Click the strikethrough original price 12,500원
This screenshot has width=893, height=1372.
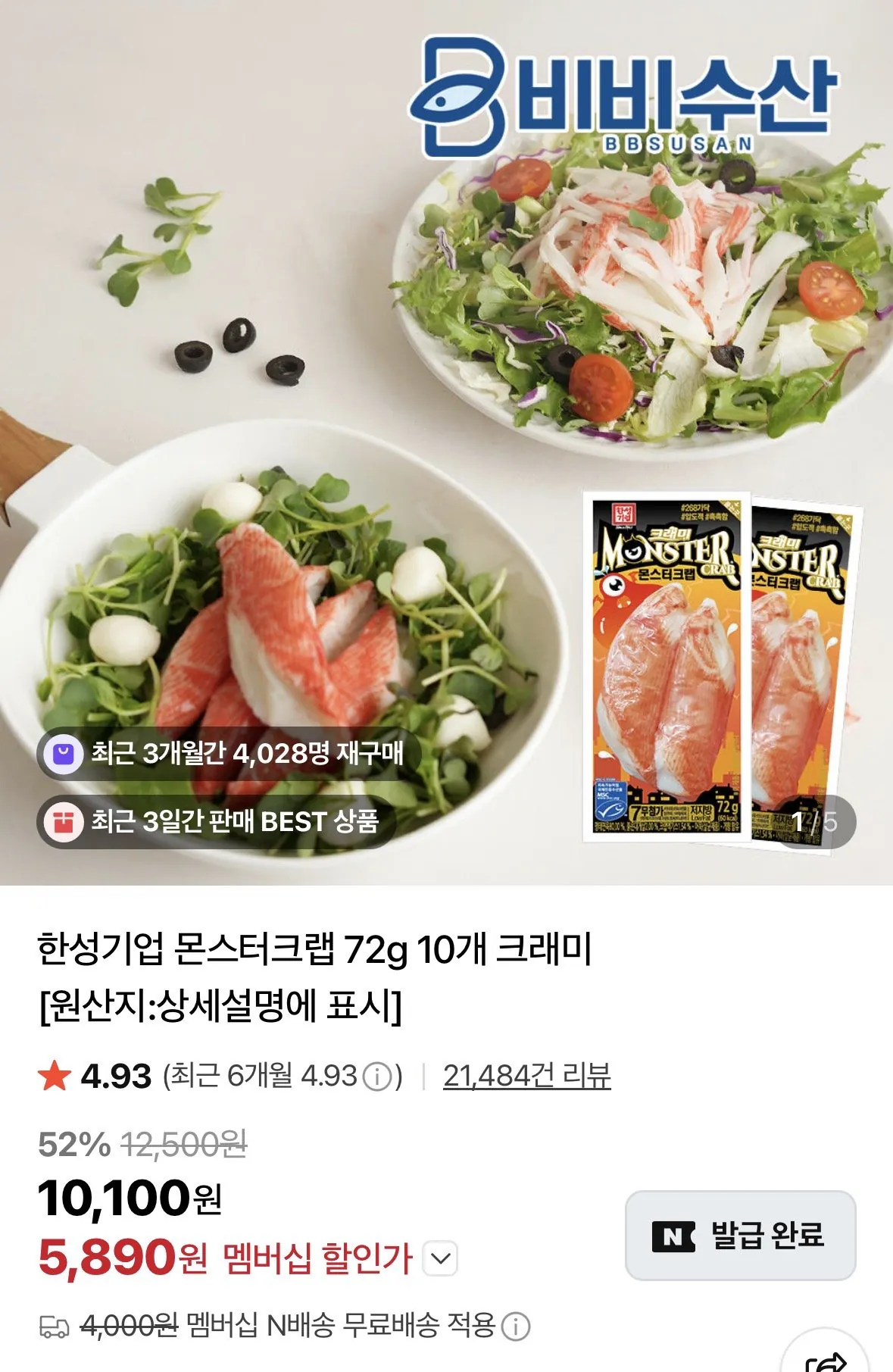click(x=185, y=1148)
